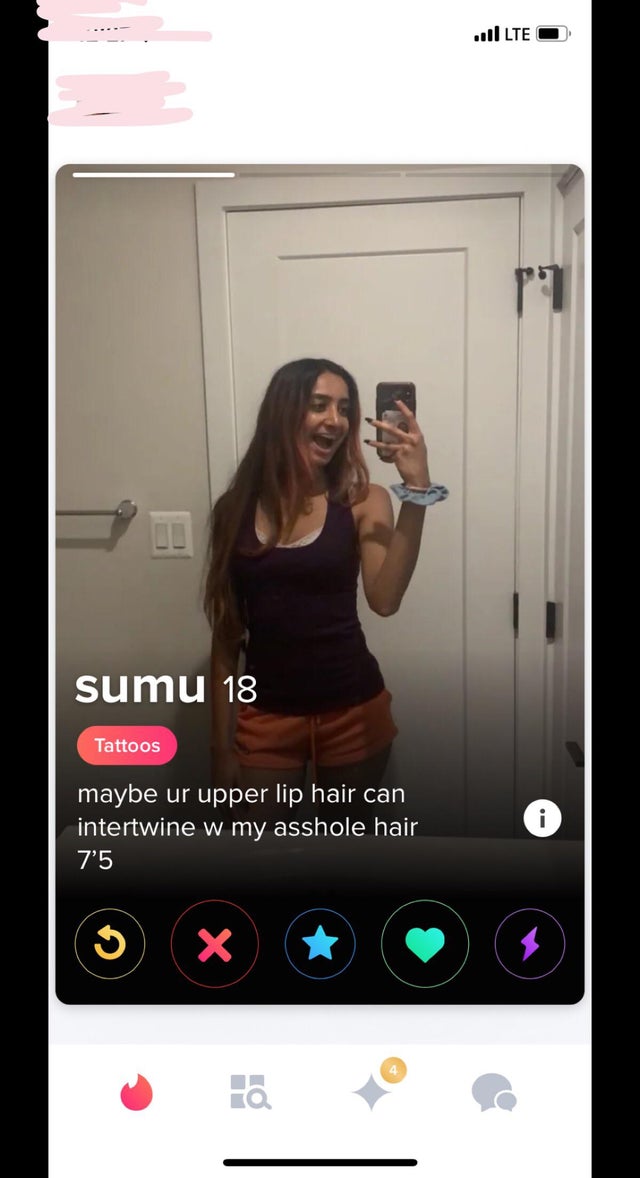Image resolution: width=640 pixels, height=1178 pixels.
Task: Like sumu's profile with the green heart
Action: [425, 943]
